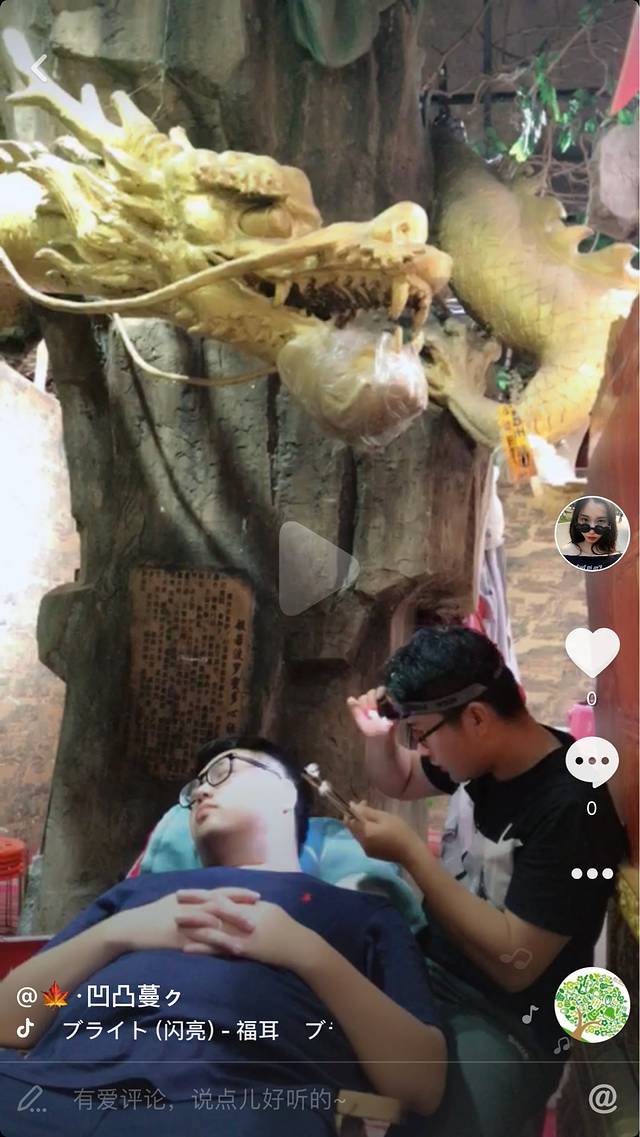Play the paused video
Screen dimensions: 640x1137
317,568
